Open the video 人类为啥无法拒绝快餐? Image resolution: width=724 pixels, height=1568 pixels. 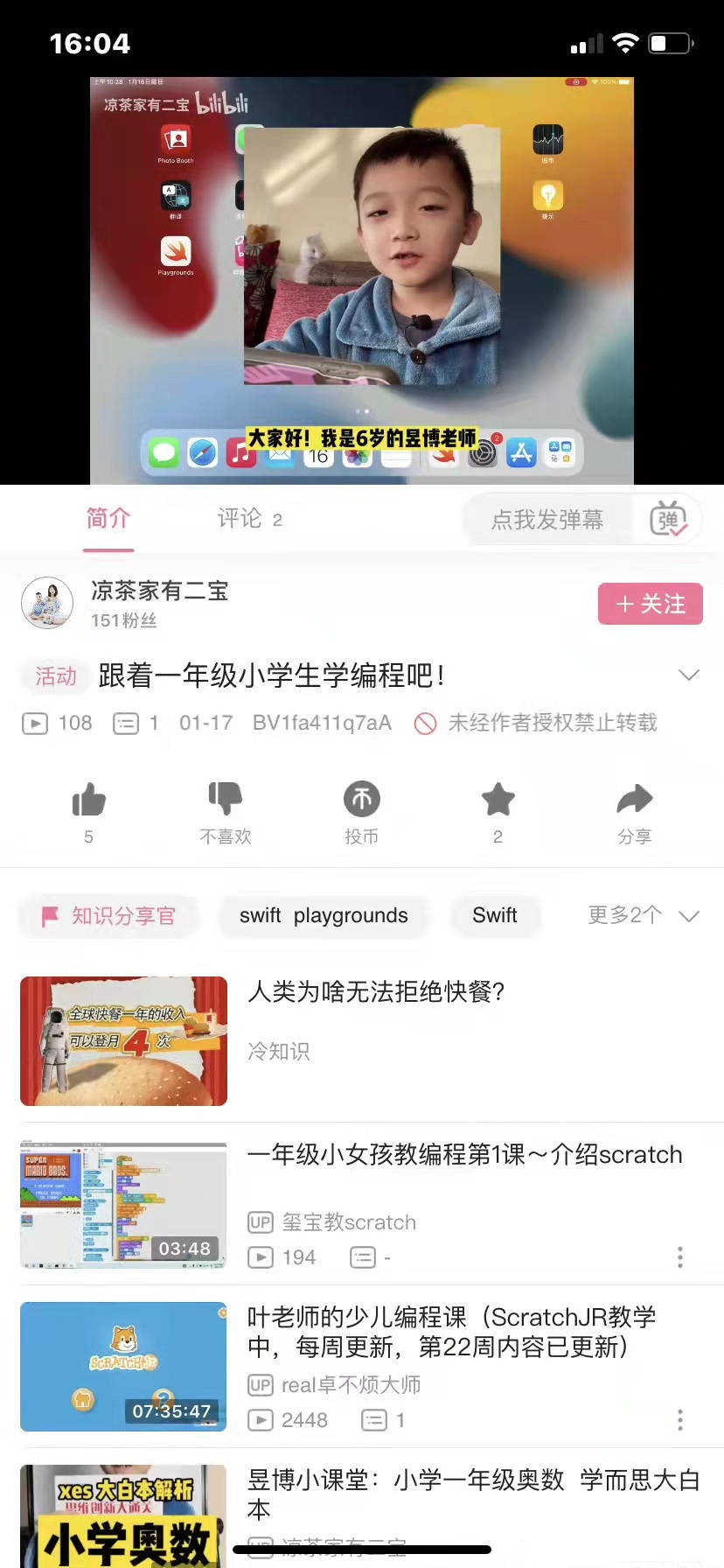[x=362, y=1041]
